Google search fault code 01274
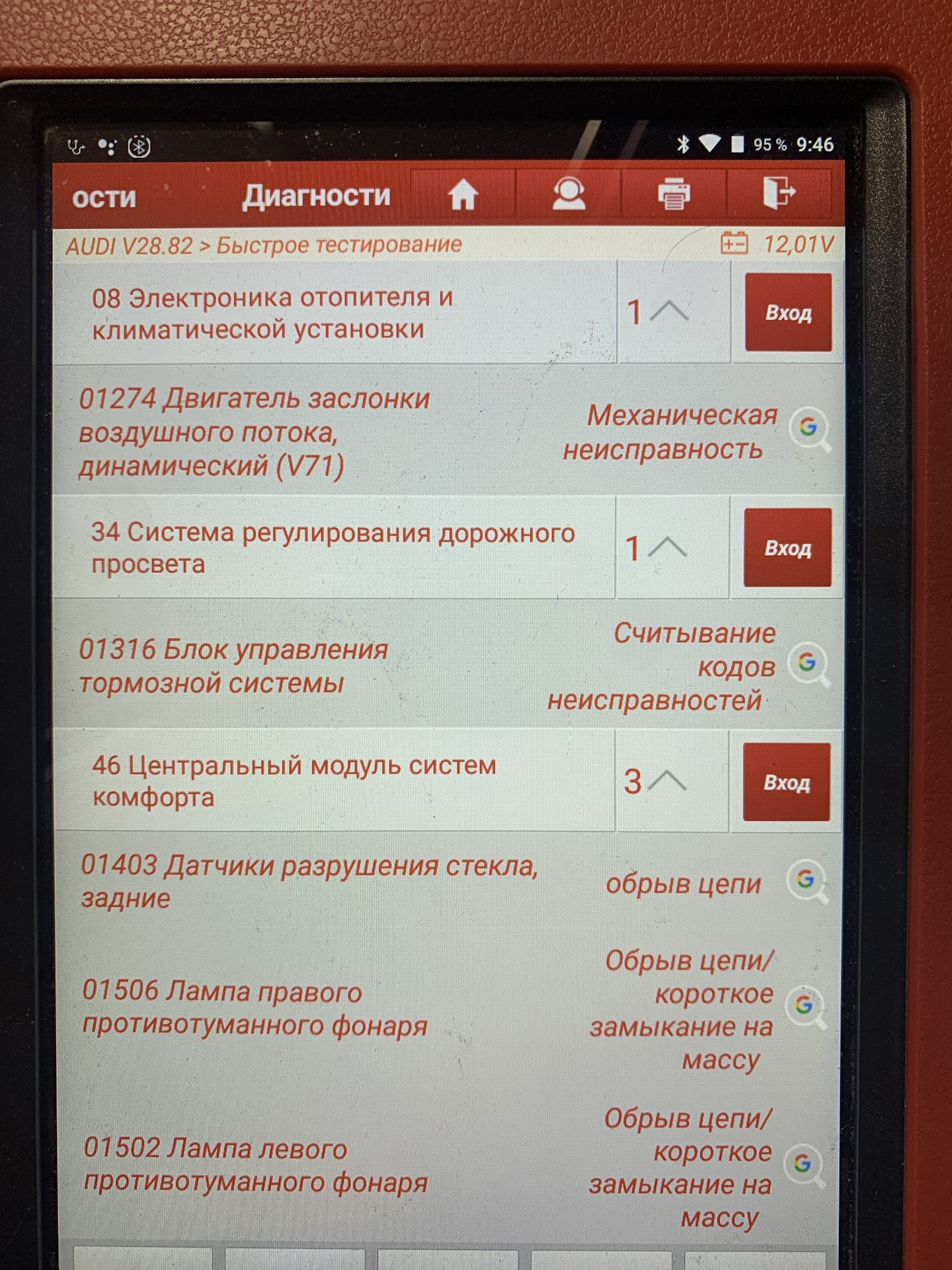Image resolution: width=952 pixels, height=1270 pixels. point(809,429)
